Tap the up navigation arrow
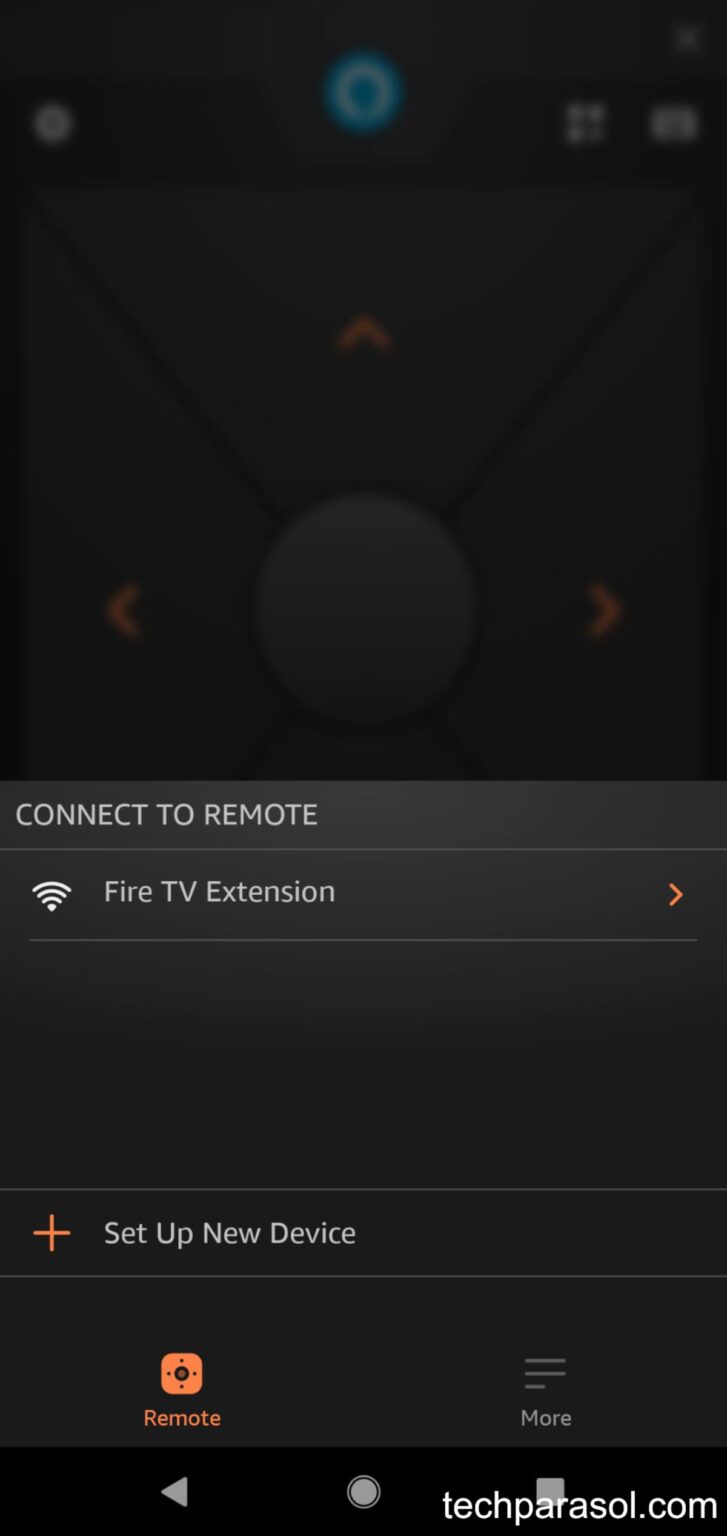The height and width of the screenshot is (1536, 727). (364, 333)
